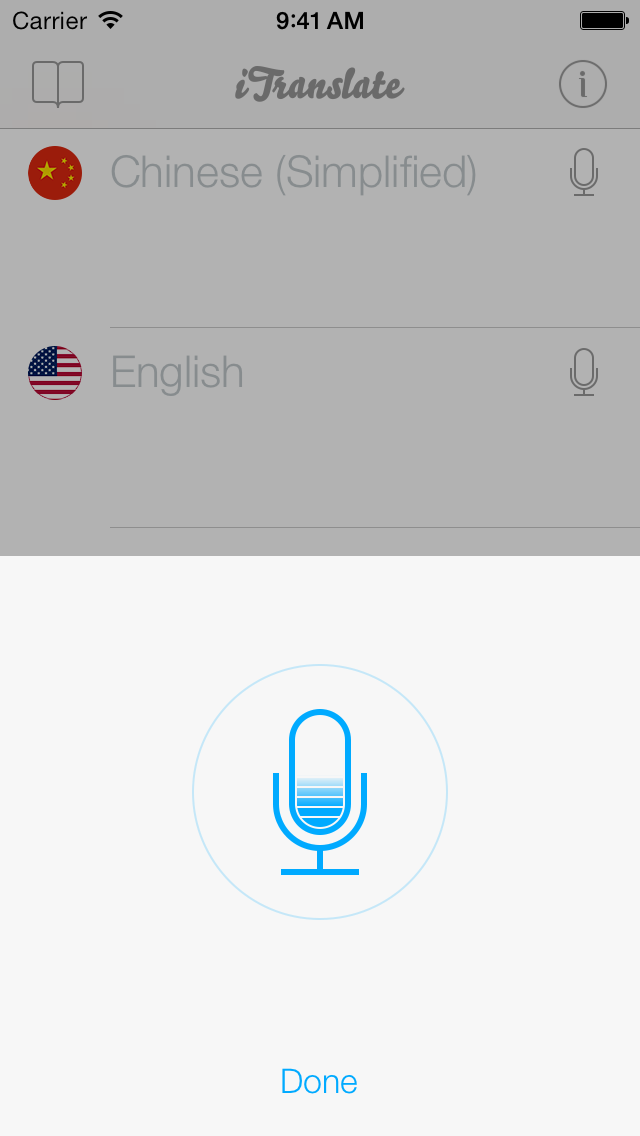Tap the microphone next to Chinese (Simplified)
The height and width of the screenshot is (1136, 640).
[x=583, y=172]
